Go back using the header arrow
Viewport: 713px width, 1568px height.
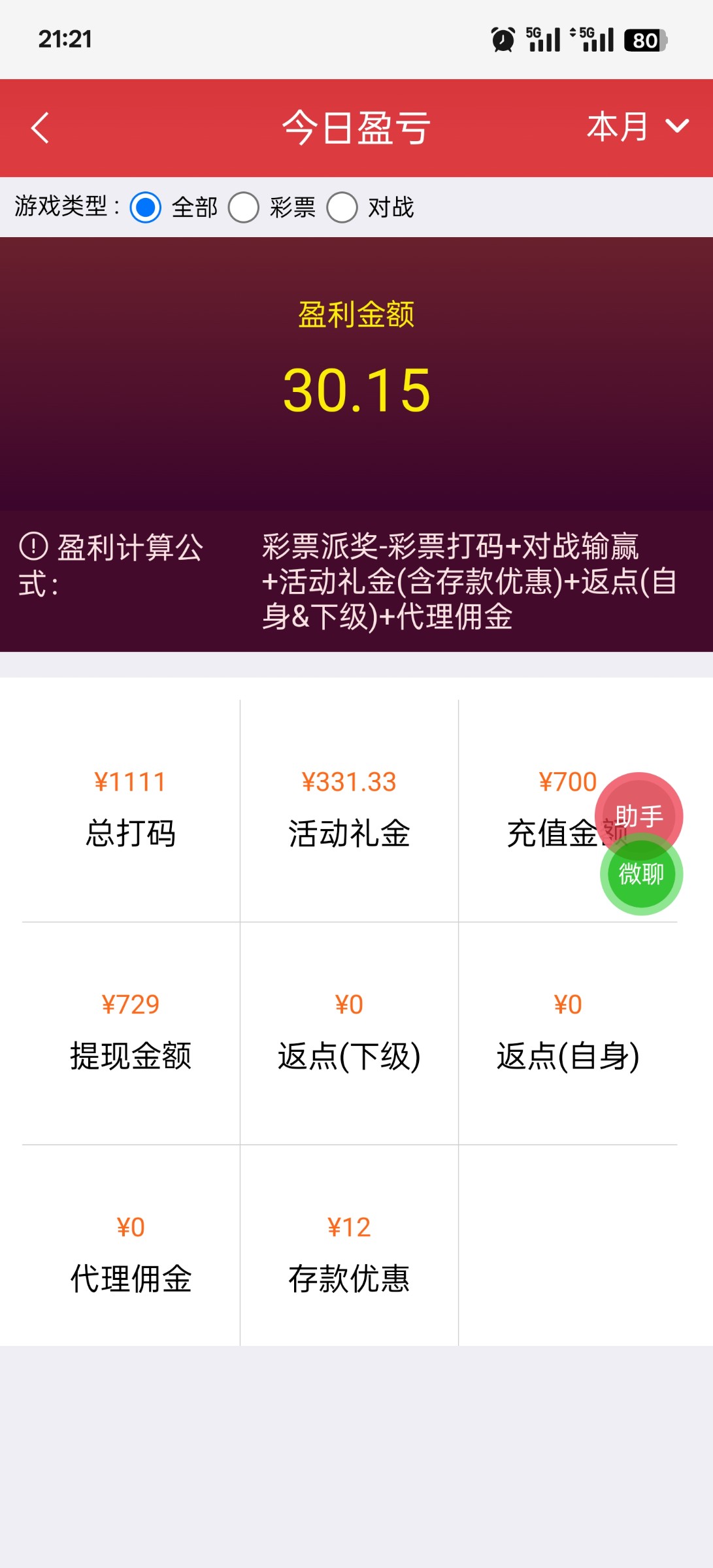41,127
